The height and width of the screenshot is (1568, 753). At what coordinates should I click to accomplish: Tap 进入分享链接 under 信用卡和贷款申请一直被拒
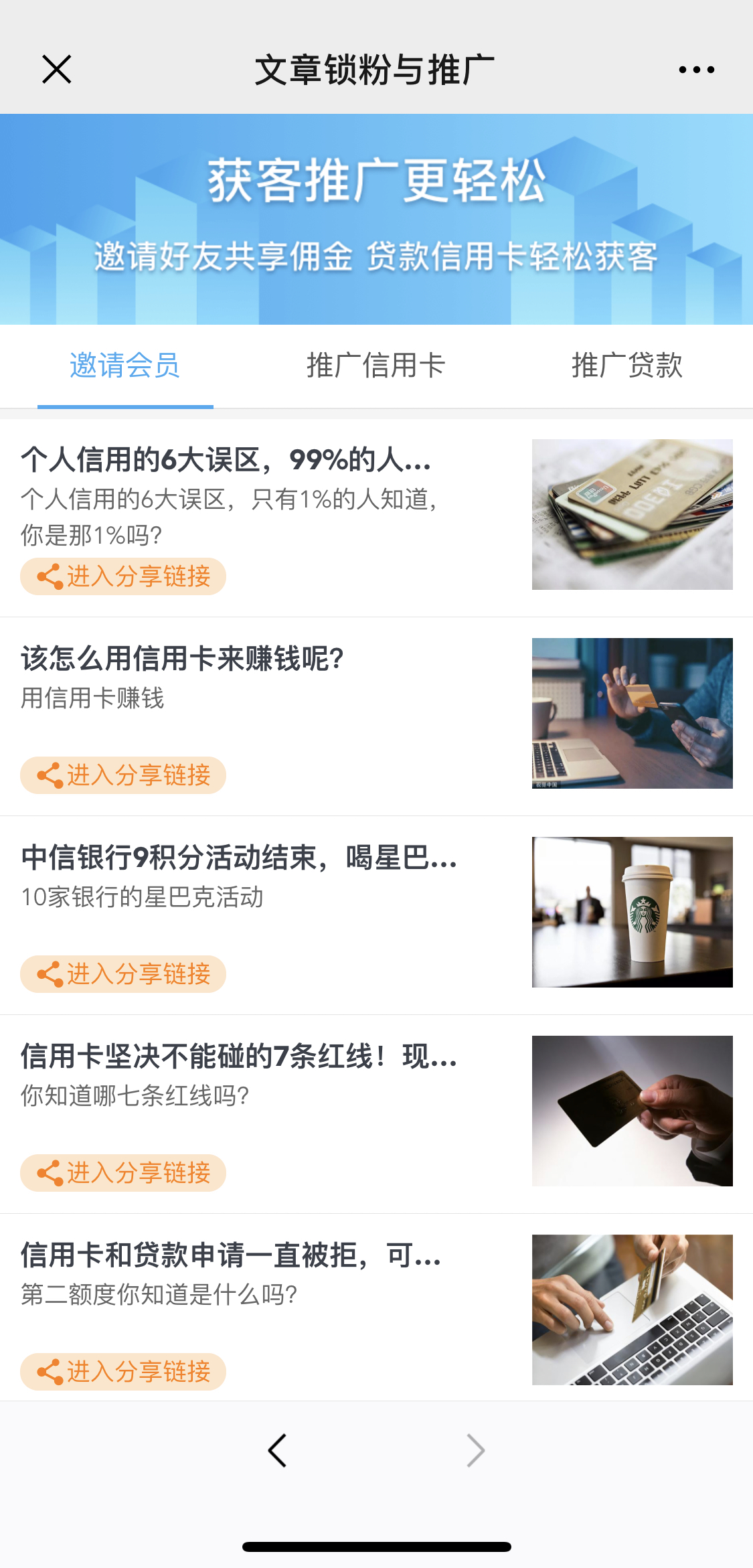click(x=123, y=1372)
